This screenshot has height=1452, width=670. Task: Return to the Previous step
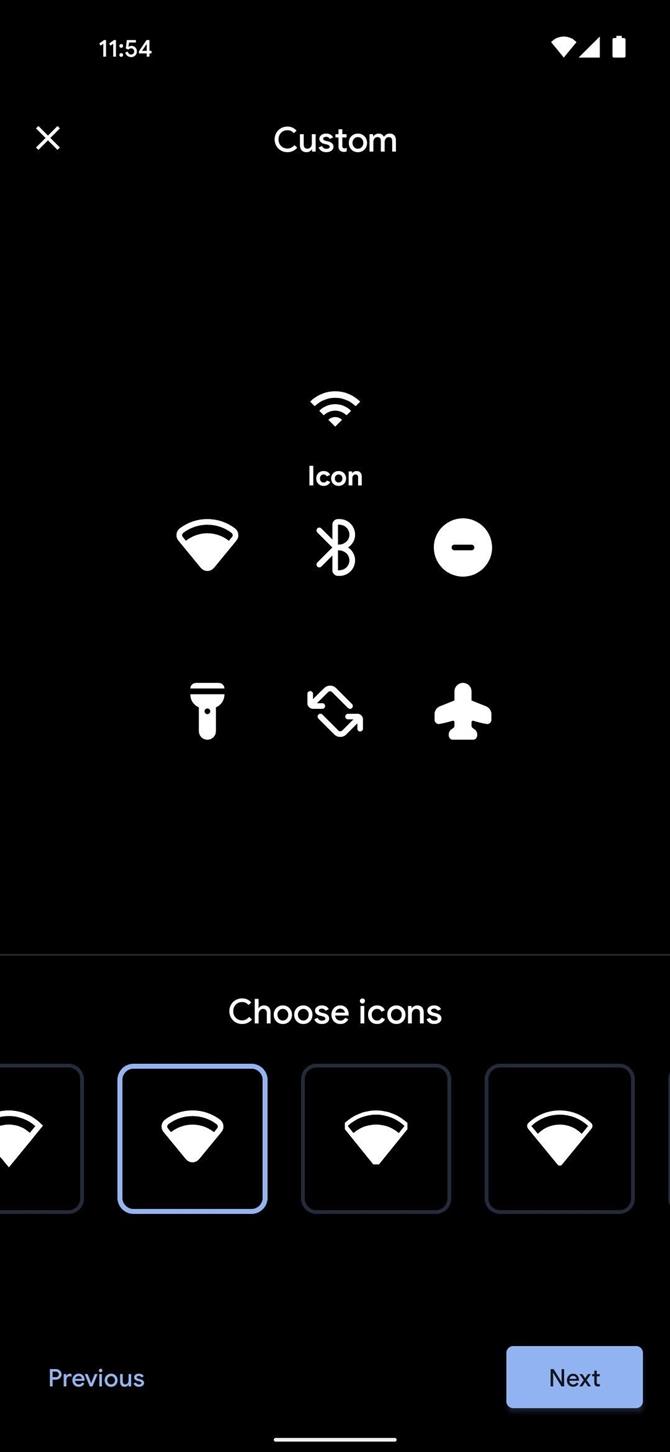click(96, 1377)
